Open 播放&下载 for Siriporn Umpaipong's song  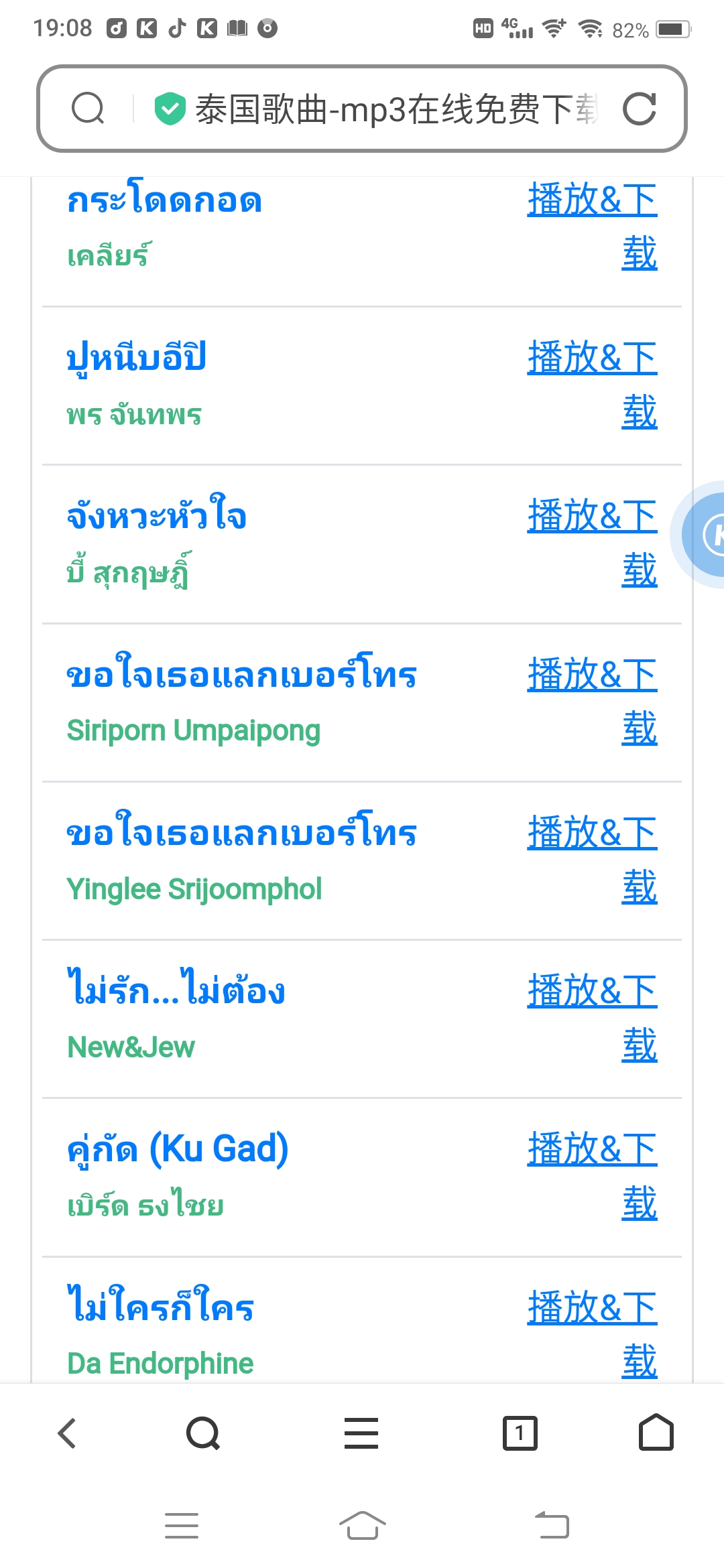click(592, 675)
